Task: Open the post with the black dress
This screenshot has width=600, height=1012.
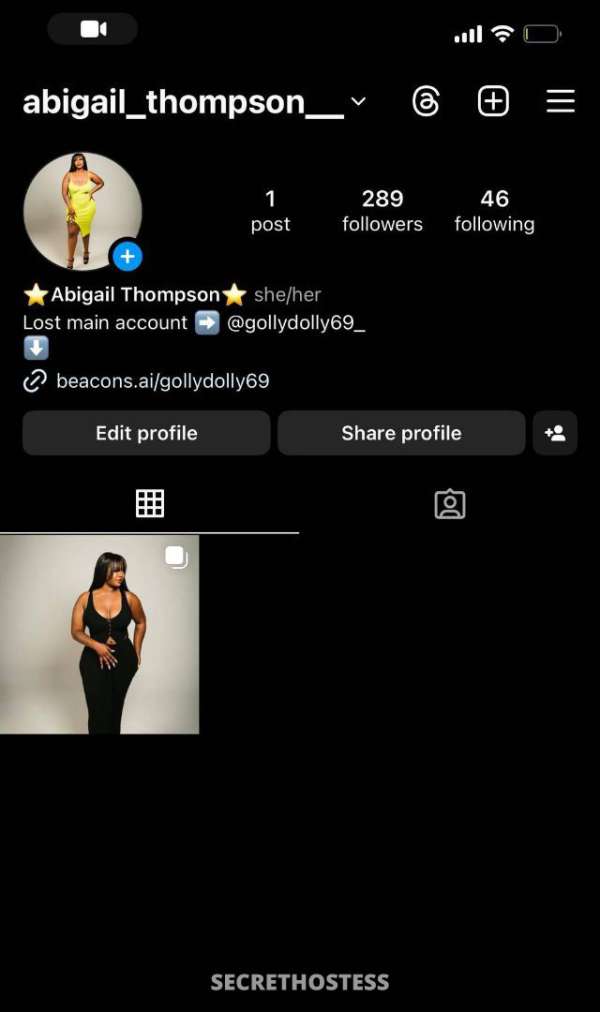Action: (x=99, y=634)
